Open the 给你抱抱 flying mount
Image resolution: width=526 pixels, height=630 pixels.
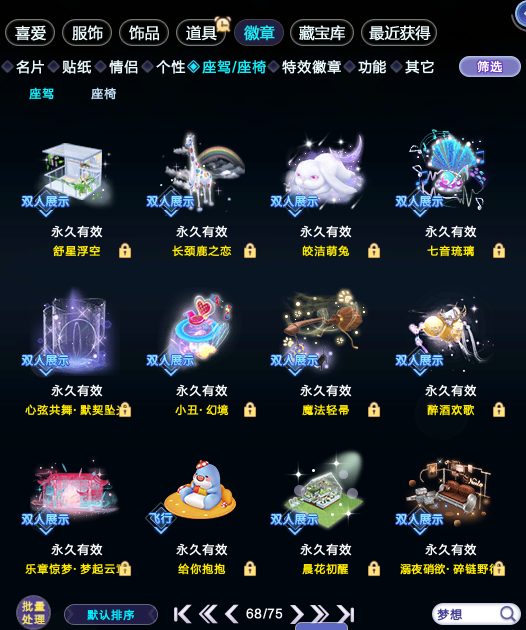(202, 514)
